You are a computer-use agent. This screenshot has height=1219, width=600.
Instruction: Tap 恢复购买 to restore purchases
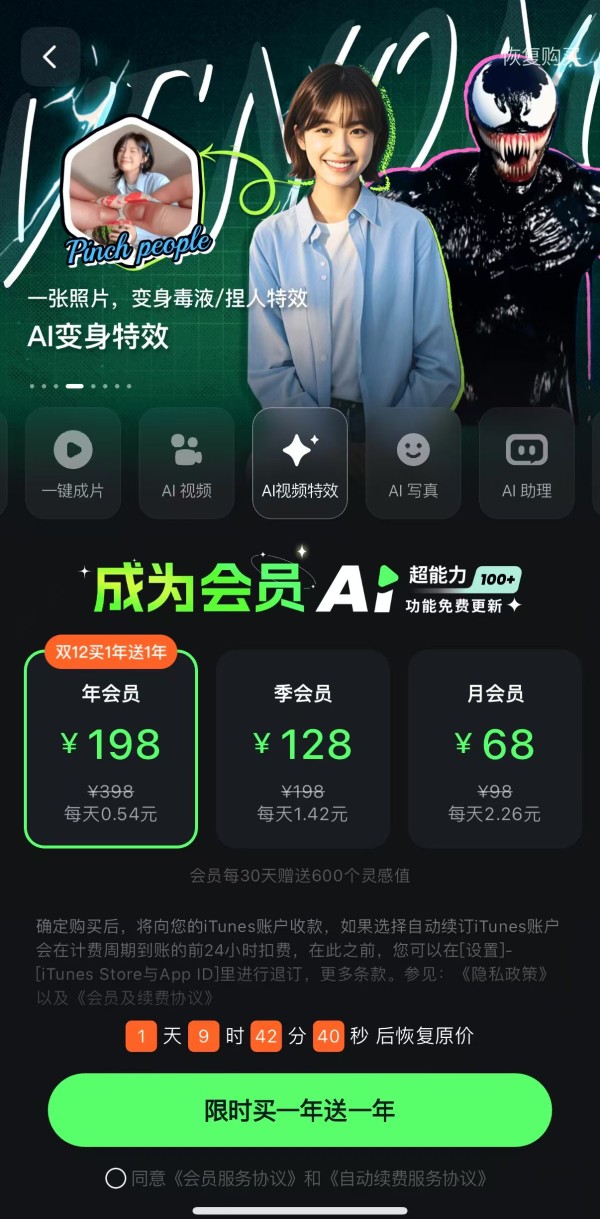(x=541, y=57)
